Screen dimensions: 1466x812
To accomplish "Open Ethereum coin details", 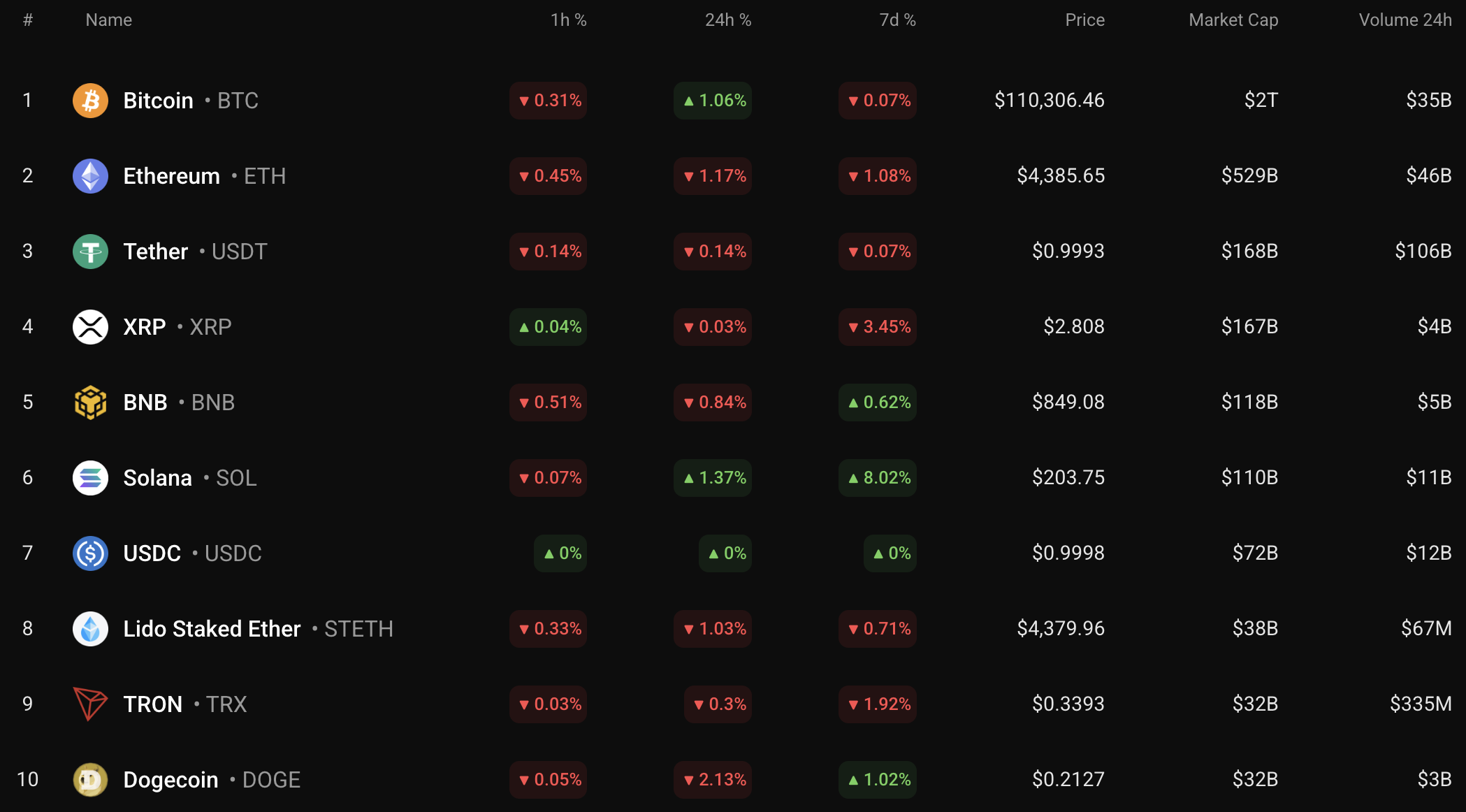I will point(172,176).
